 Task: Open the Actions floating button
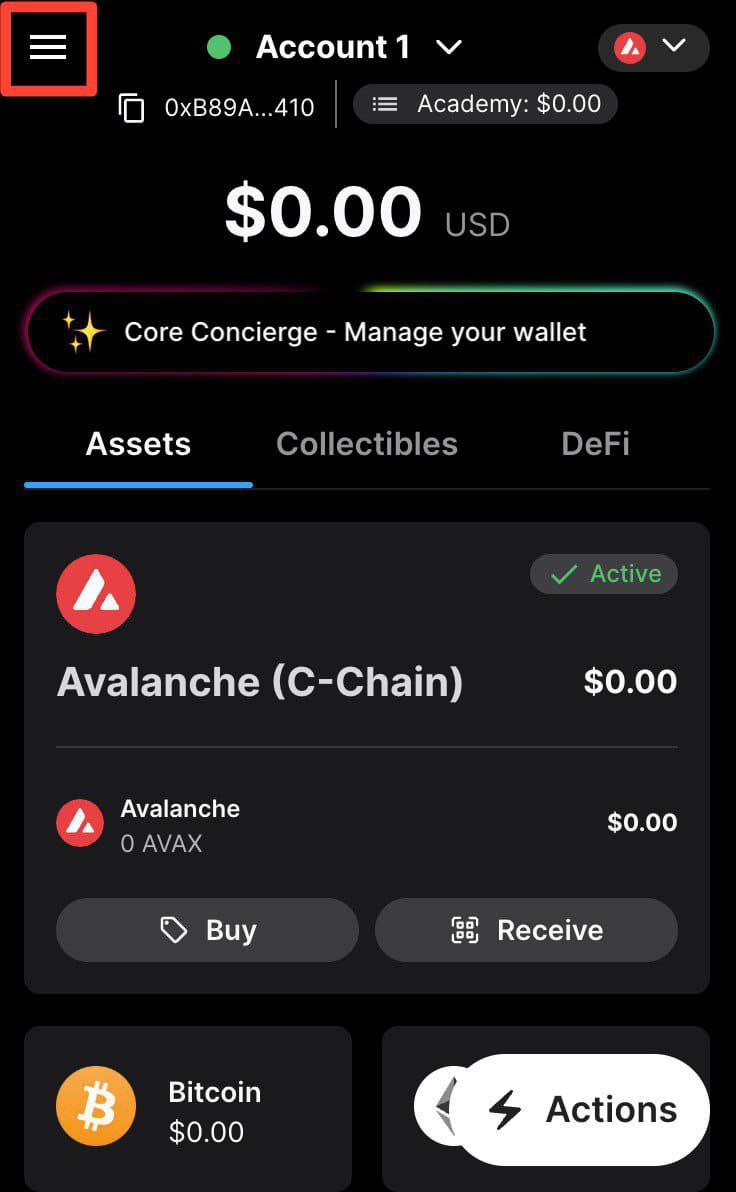click(582, 1110)
